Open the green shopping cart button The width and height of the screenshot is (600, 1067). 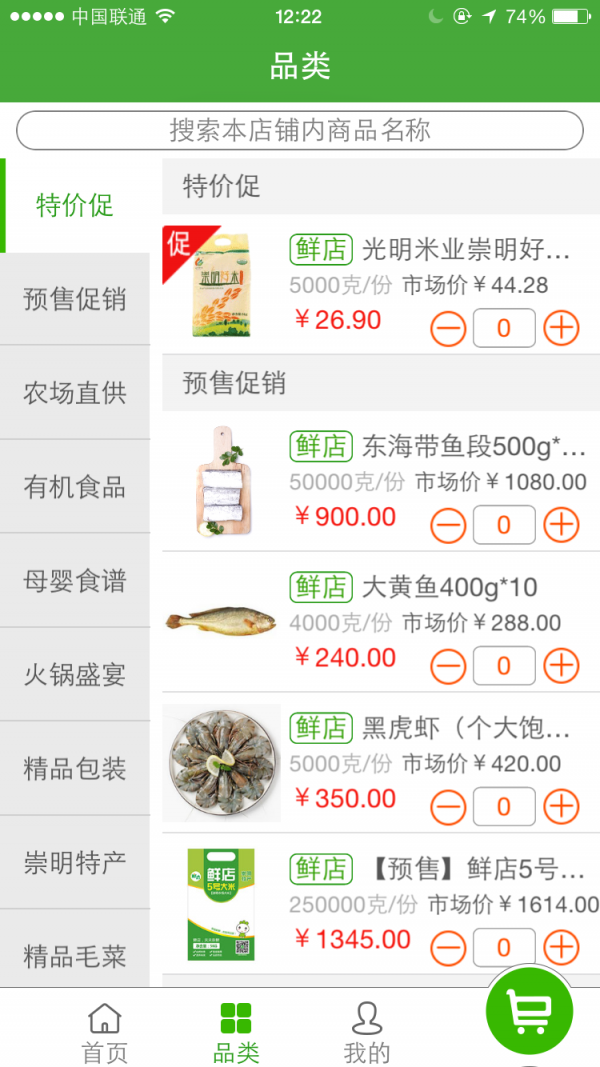tap(529, 1011)
